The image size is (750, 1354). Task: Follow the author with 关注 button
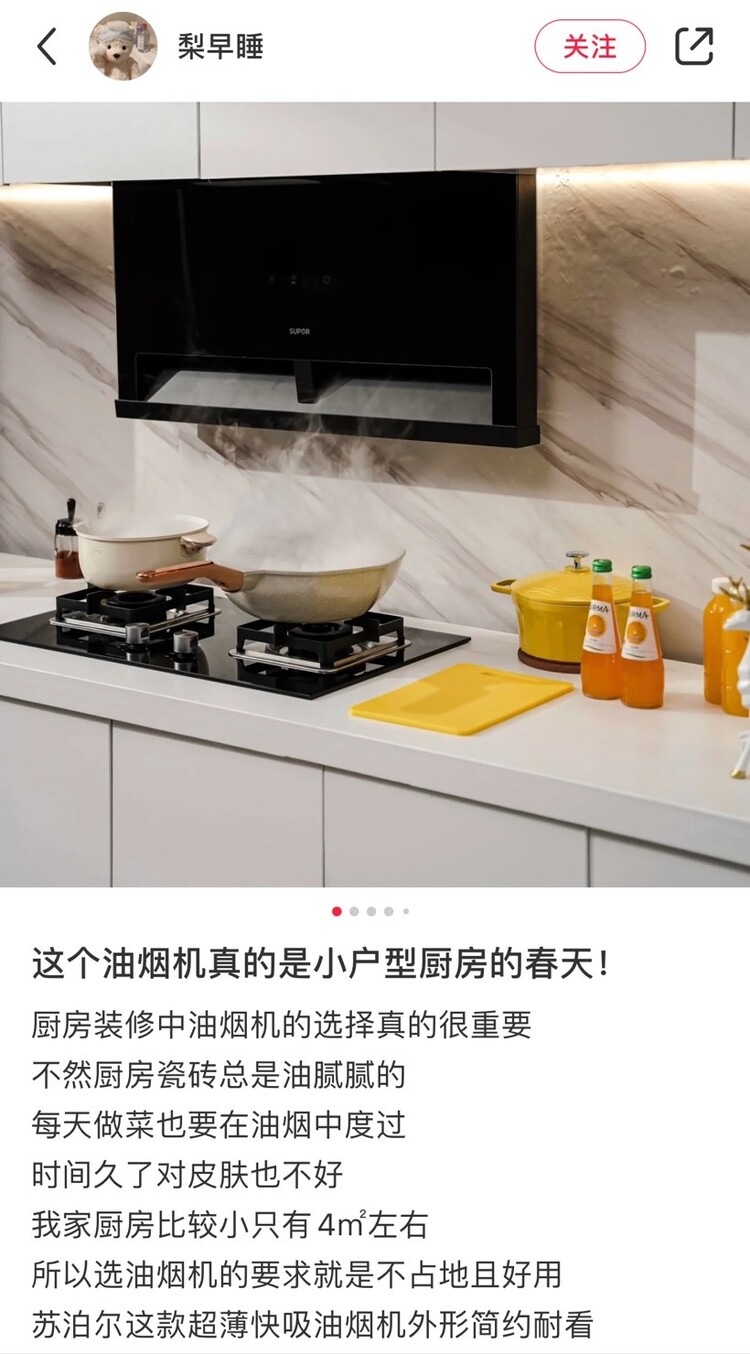point(590,46)
